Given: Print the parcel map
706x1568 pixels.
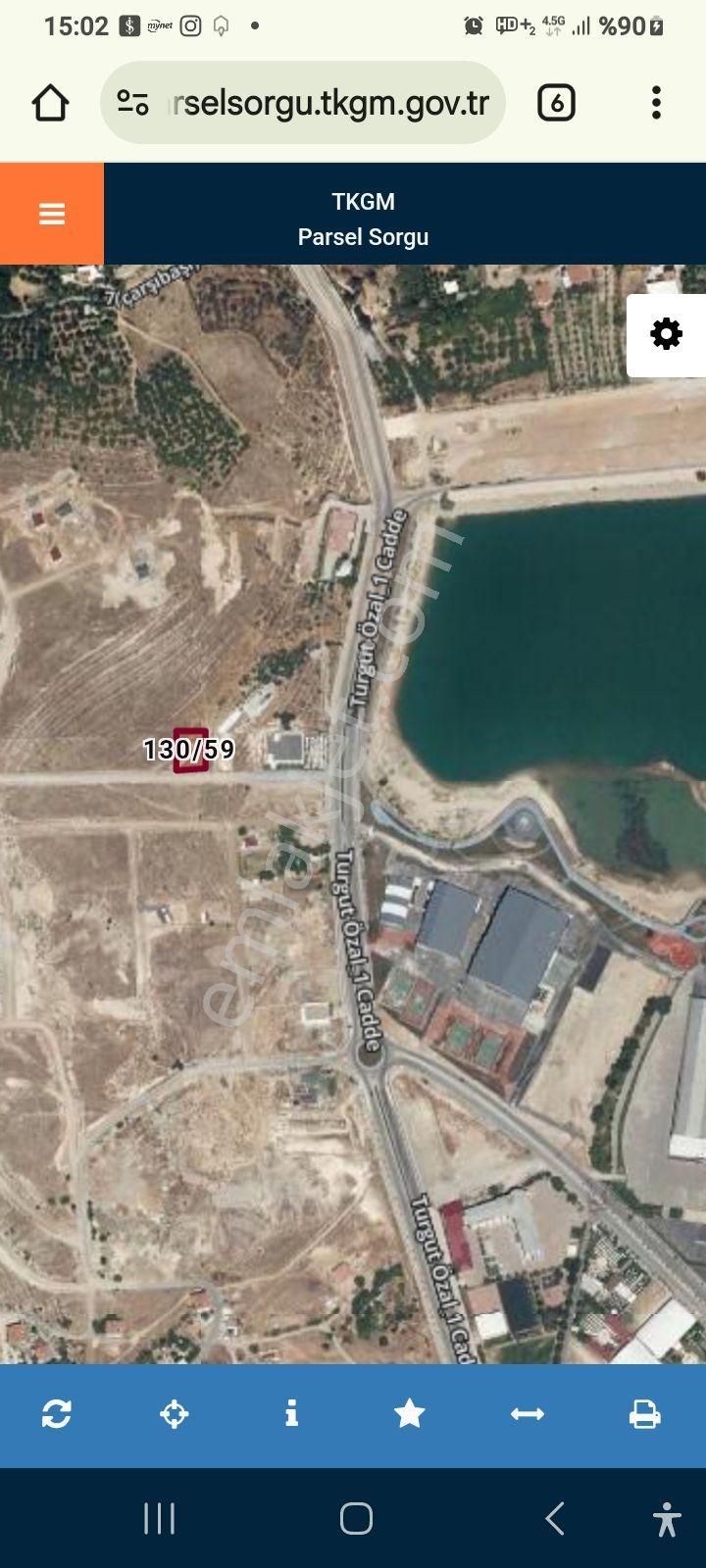Looking at the screenshot, I should pyautogui.click(x=644, y=1414).
